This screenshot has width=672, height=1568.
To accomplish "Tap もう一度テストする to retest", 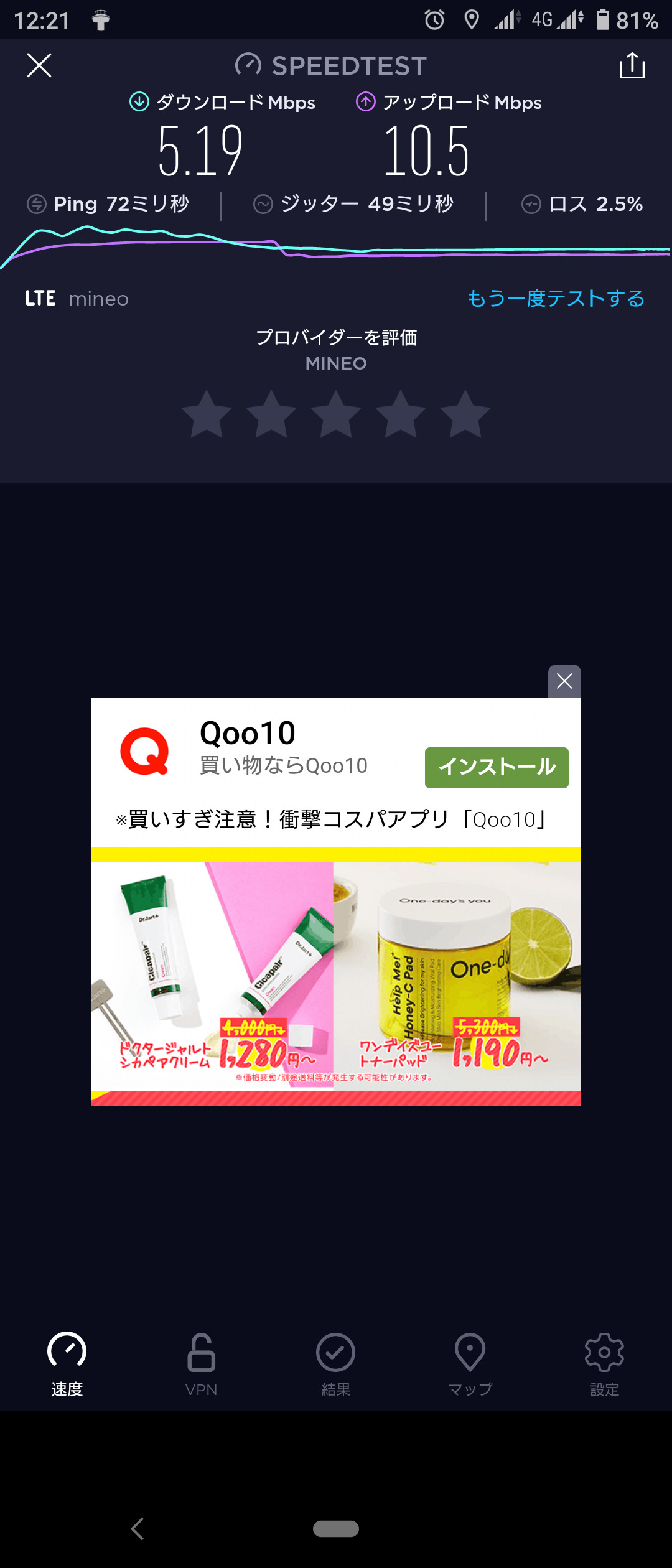I will (x=556, y=299).
